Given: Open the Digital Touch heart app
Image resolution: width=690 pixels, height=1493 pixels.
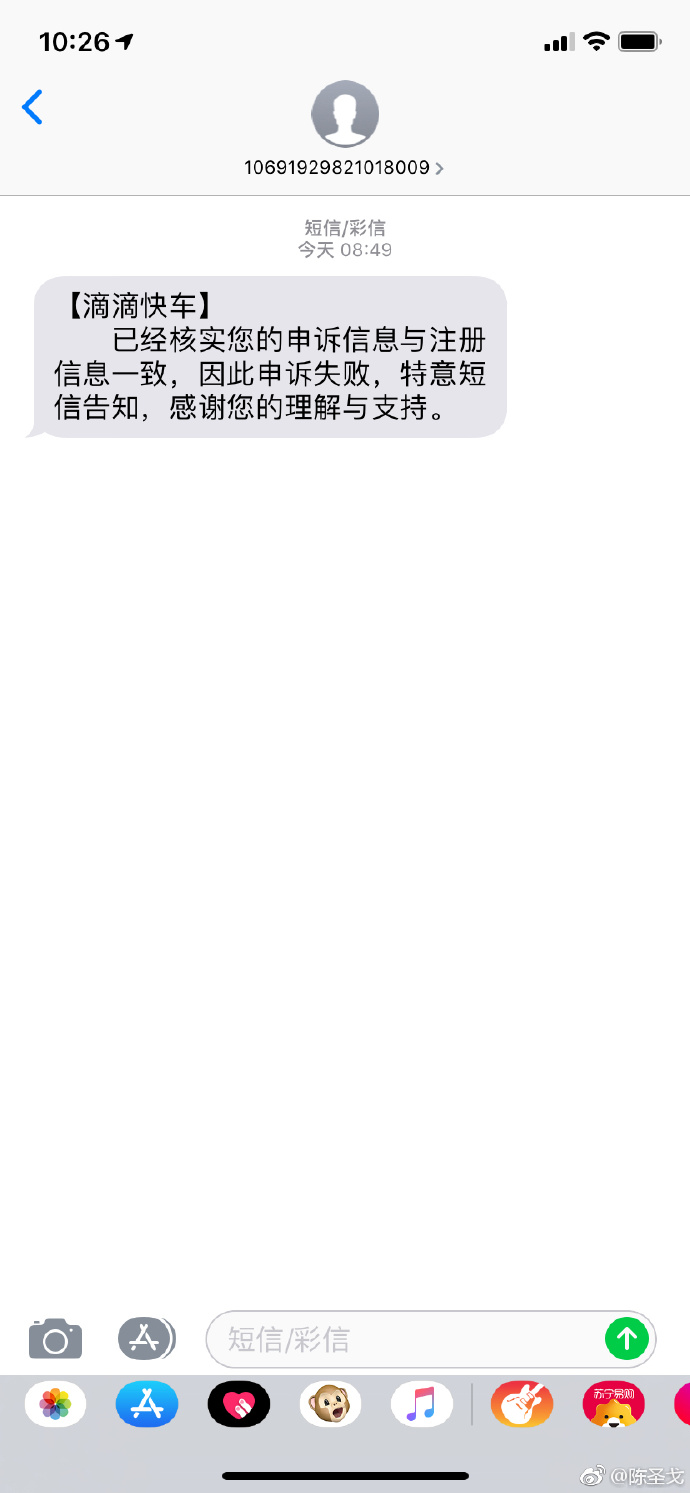Looking at the screenshot, I should click(239, 1405).
